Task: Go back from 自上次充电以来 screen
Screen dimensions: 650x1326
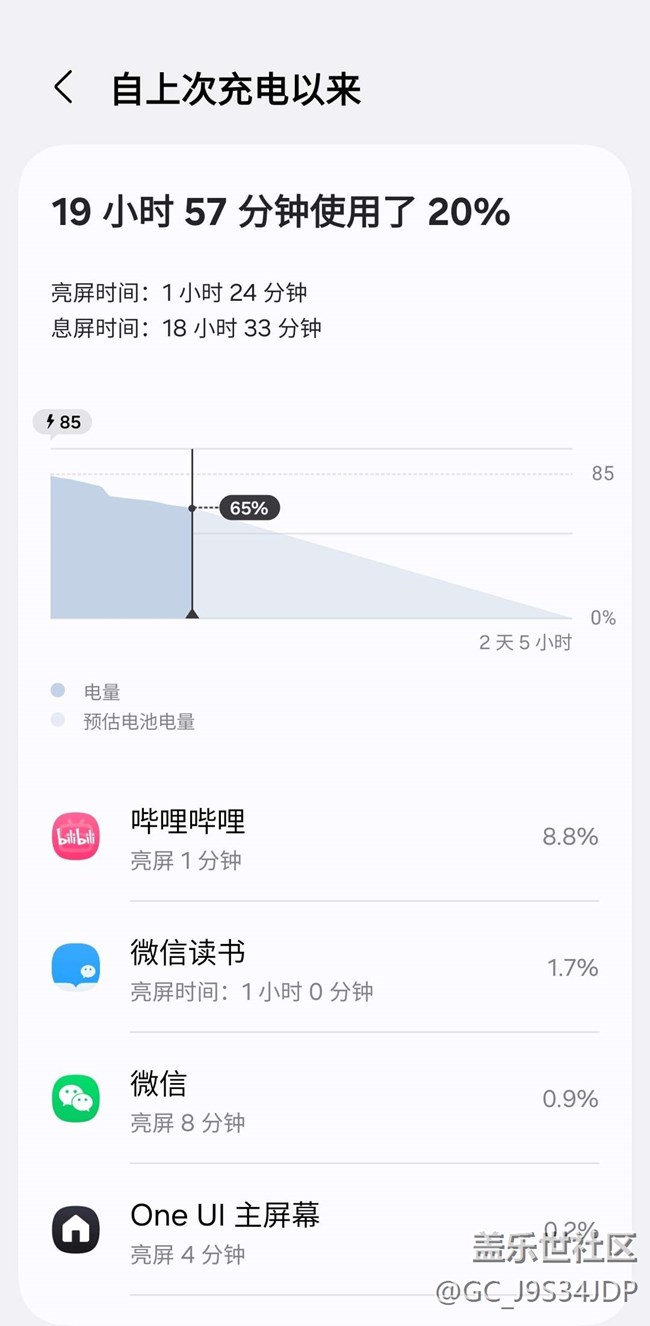Action: 63,88
